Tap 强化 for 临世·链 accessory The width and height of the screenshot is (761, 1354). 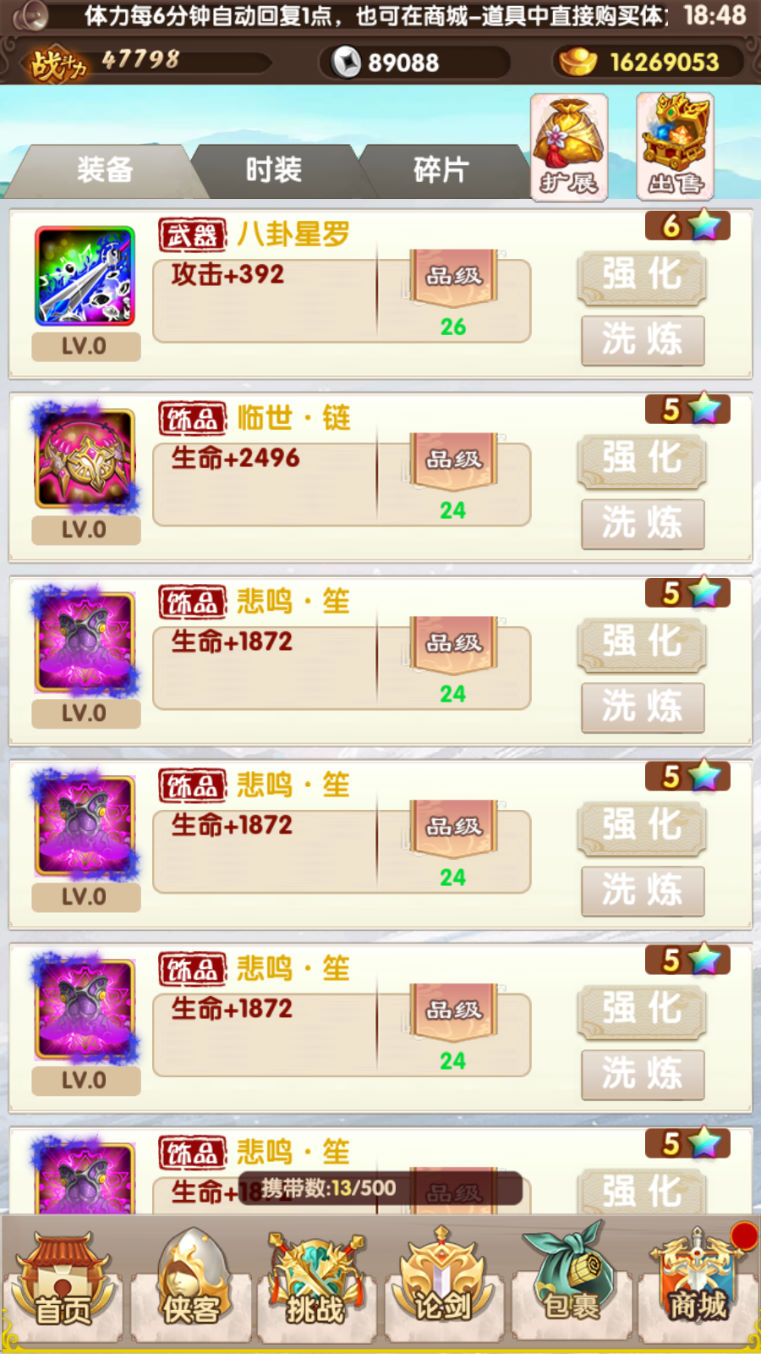tap(642, 459)
